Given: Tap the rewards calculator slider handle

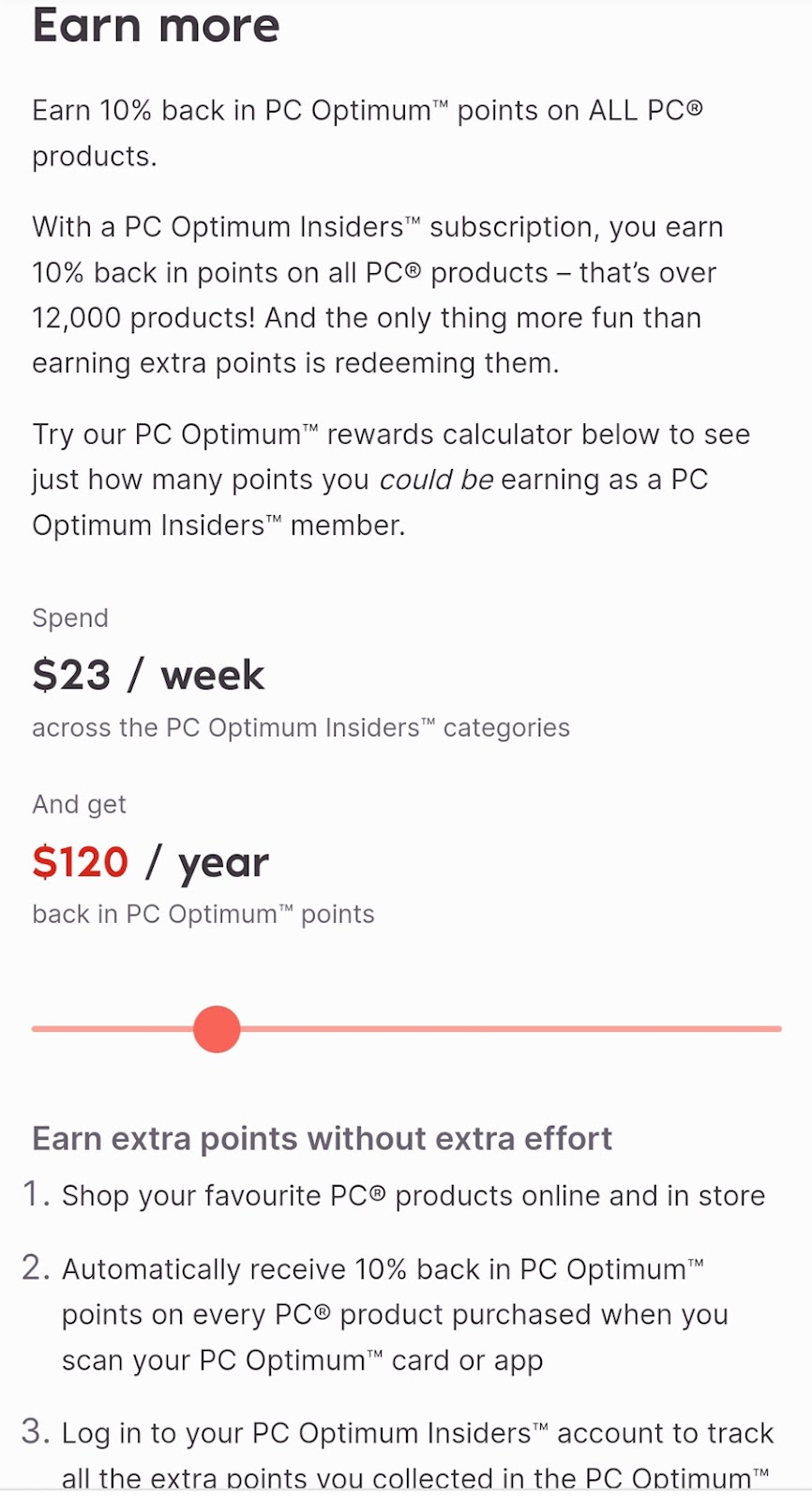Looking at the screenshot, I should (217, 1029).
